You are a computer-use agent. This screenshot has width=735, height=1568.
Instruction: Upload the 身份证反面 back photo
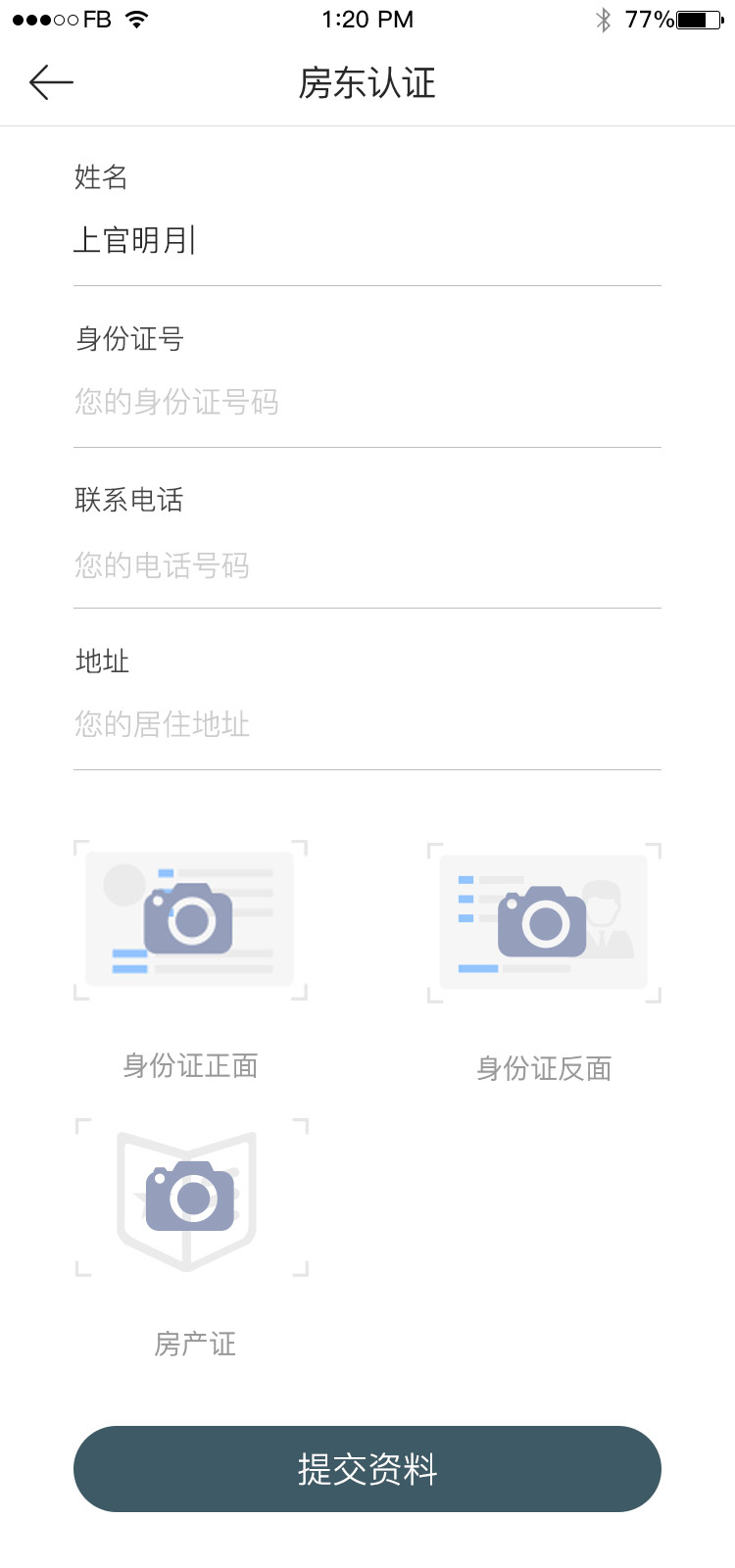point(544,922)
